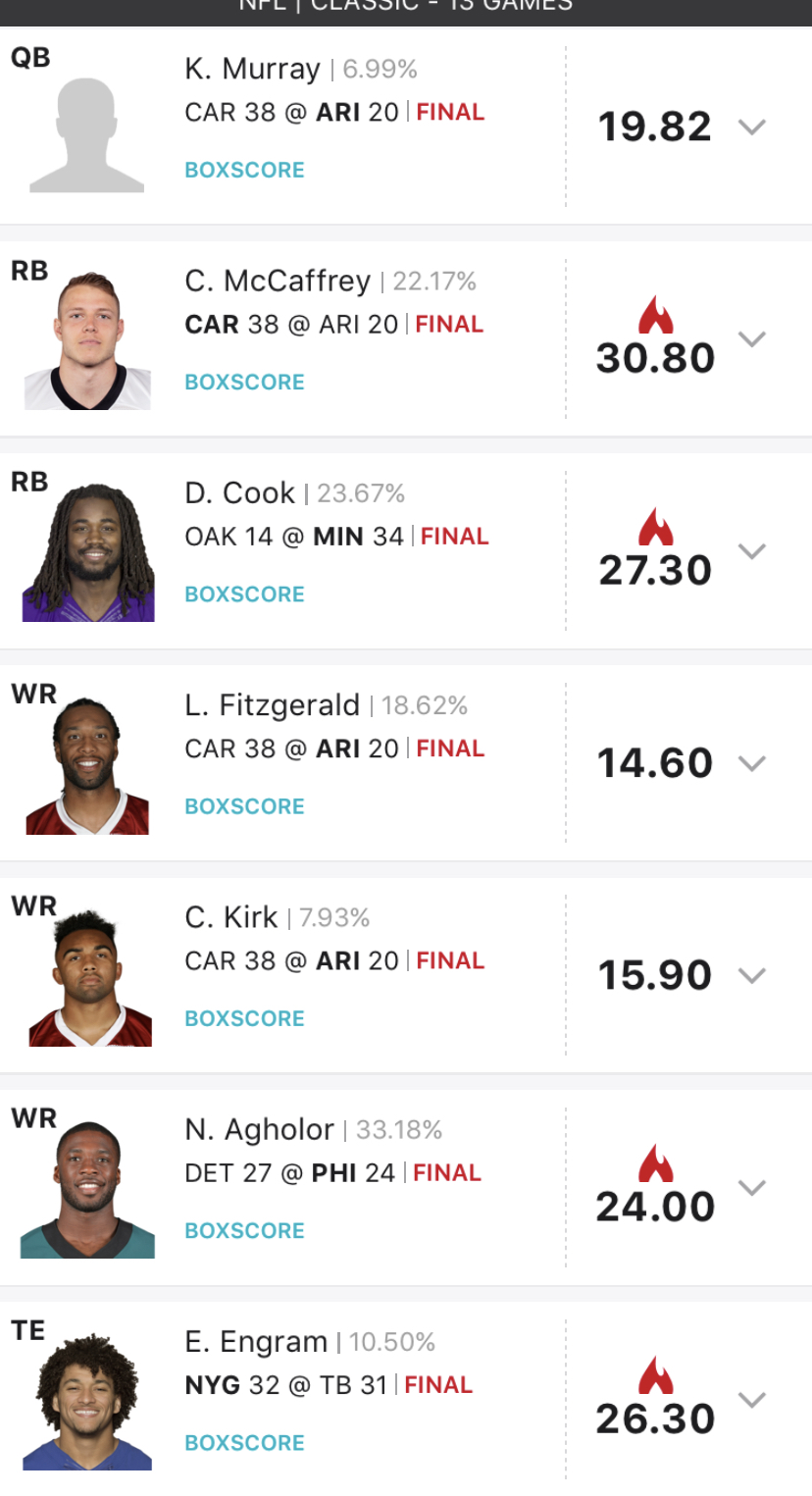Expand E. Engram's score breakdown chevron

click(x=751, y=1400)
